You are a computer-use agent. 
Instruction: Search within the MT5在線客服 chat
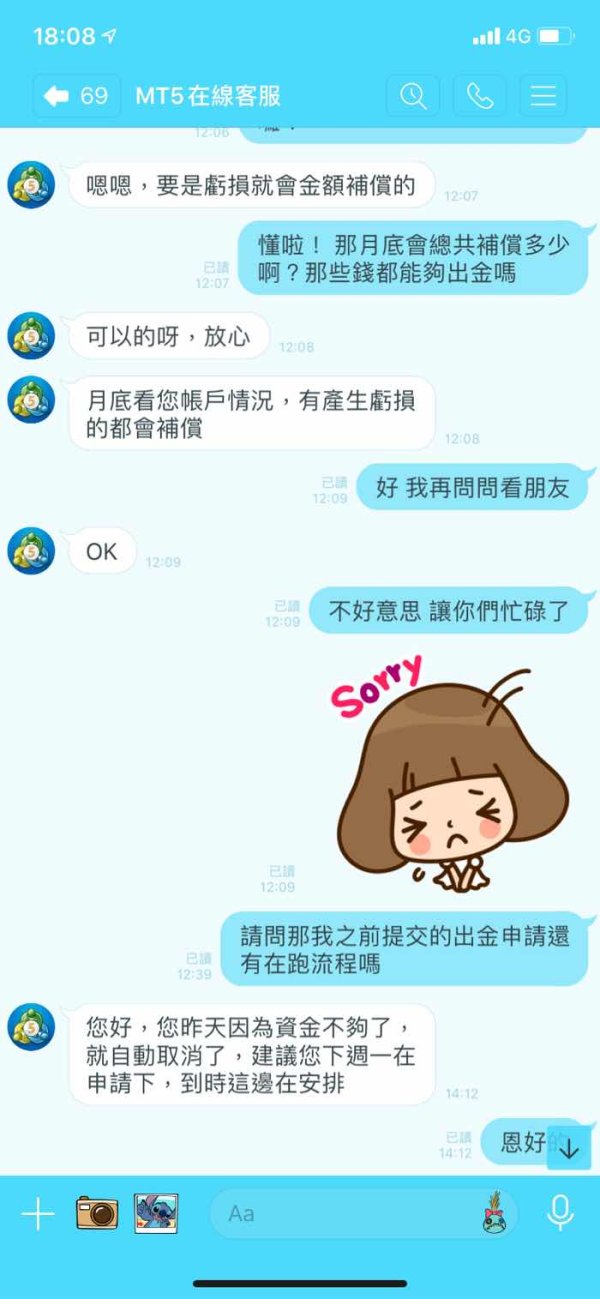pos(413,96)
